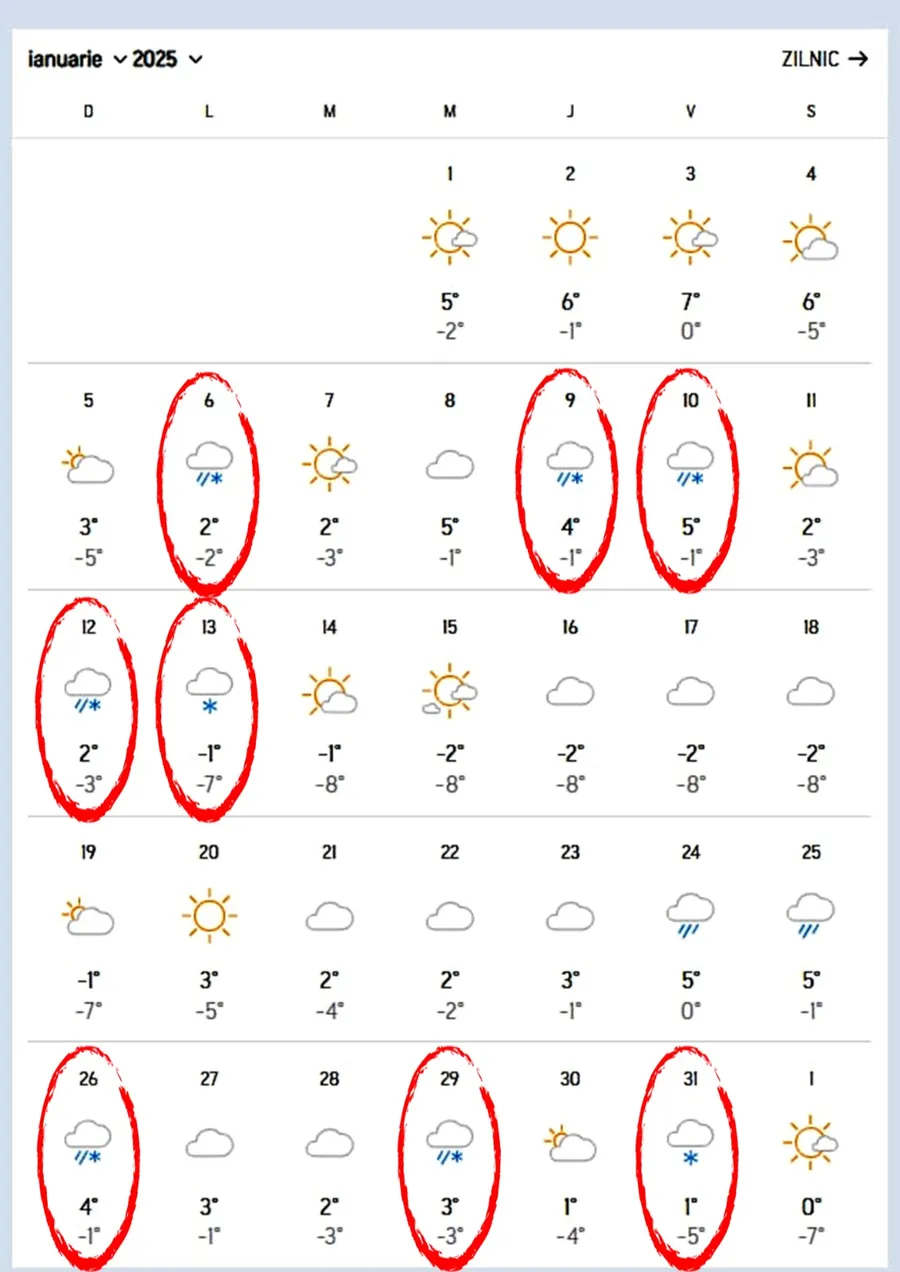This screenshot has height=1272, width=900.
Task: Switch to the ZILNIC daily view
Action: click(824, 59)
